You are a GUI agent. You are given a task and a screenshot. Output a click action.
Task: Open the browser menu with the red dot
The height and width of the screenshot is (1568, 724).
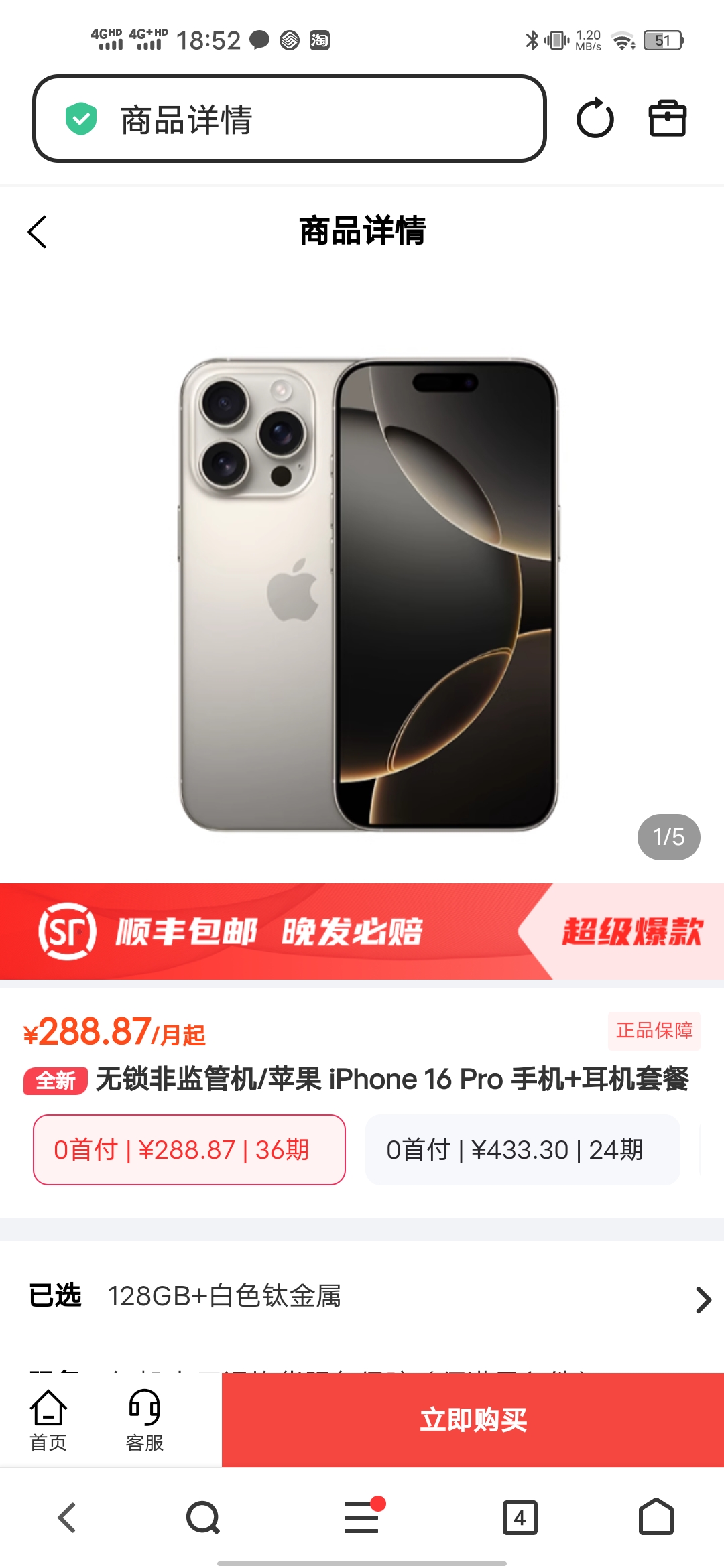coord(362,1518)
